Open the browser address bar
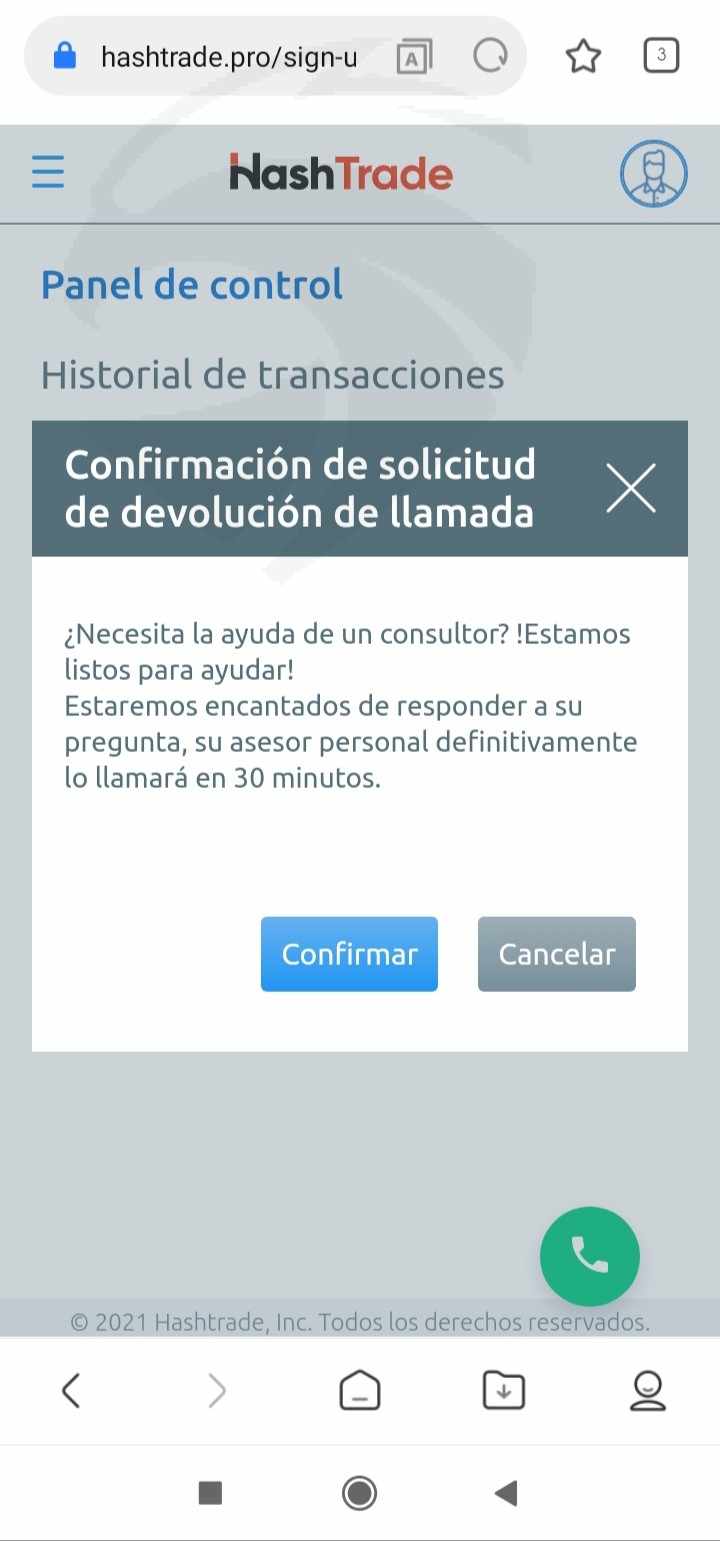 click(x=229, y=57)
